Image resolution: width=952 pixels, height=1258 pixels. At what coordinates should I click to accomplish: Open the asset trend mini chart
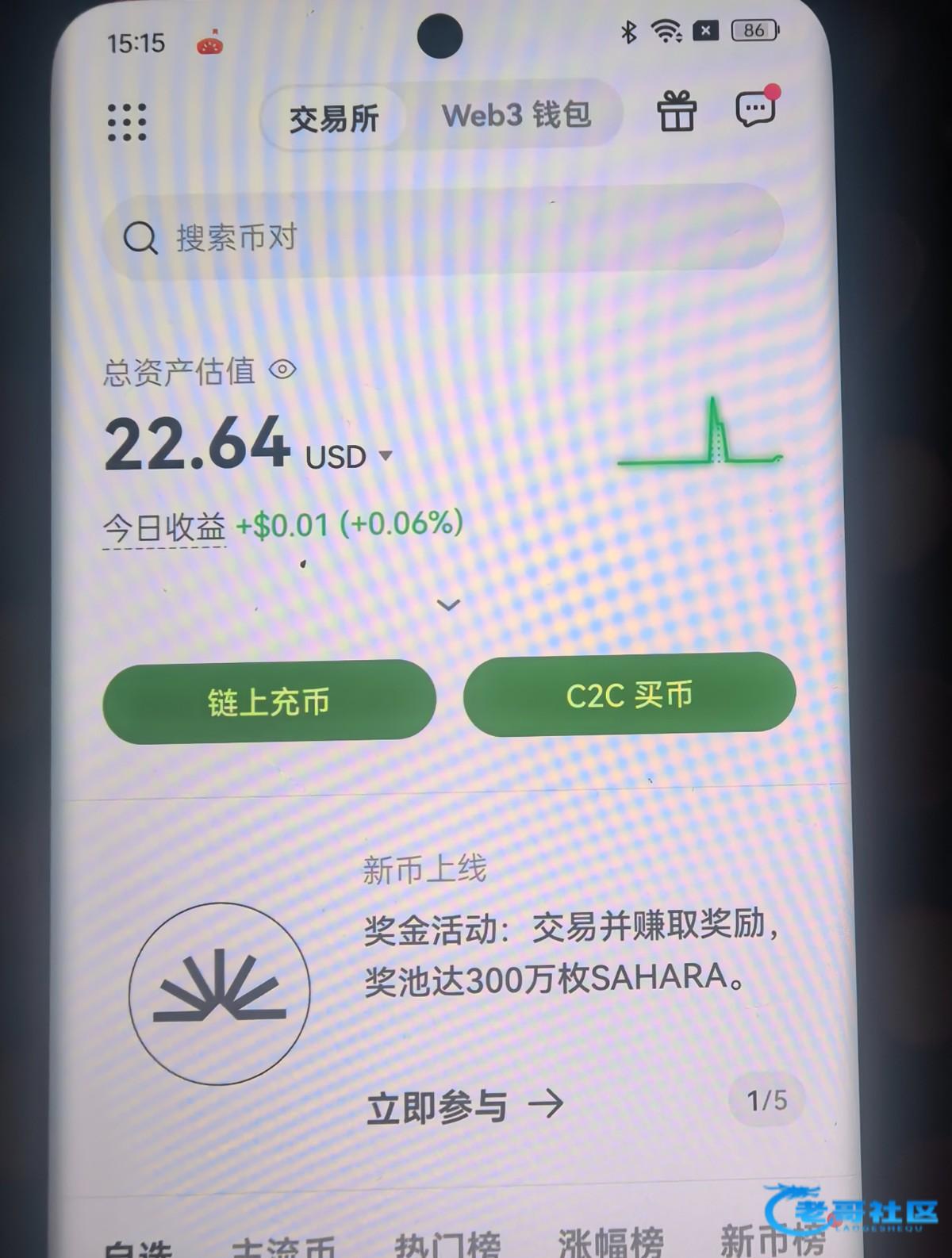pyautogui.click(x=701, y=435)
